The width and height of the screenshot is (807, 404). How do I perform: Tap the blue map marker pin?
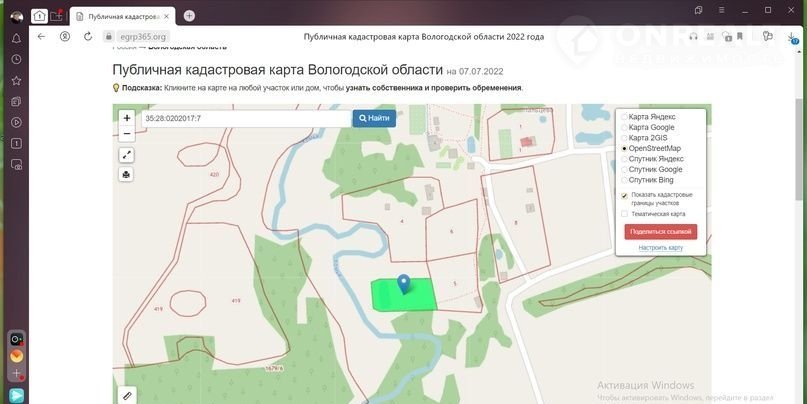(403, 283)
